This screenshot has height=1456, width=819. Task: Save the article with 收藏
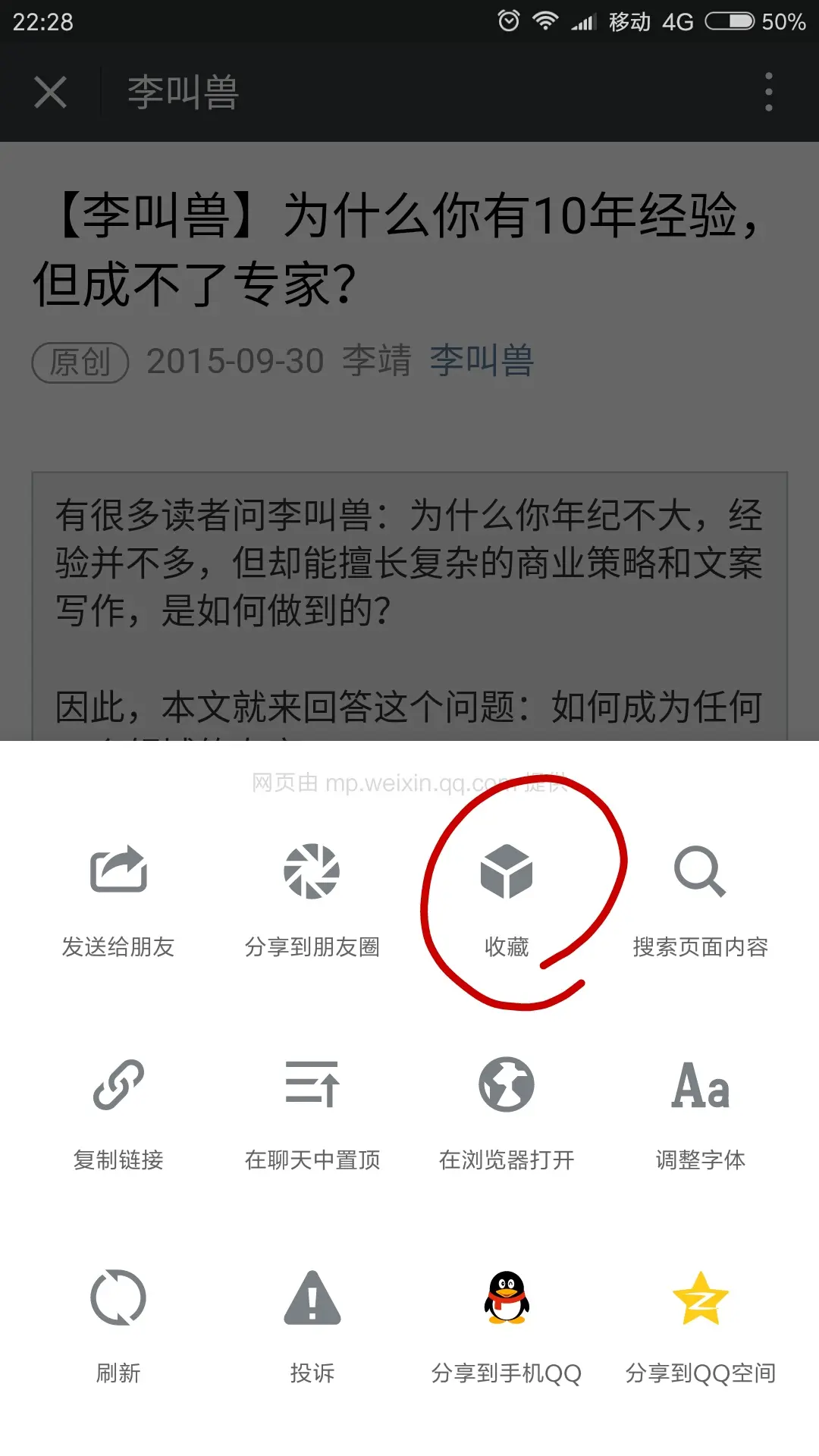[x=507, y=899]
